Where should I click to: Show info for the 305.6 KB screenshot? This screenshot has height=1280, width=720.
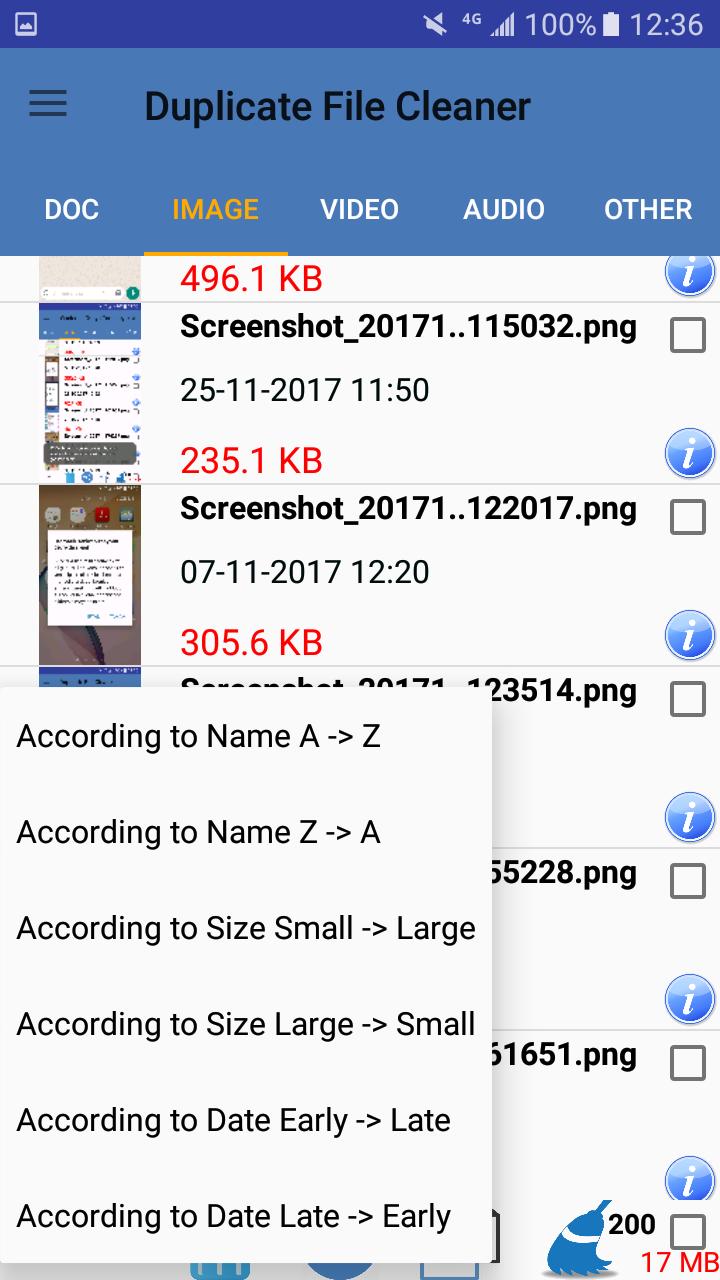pos(690,636)
